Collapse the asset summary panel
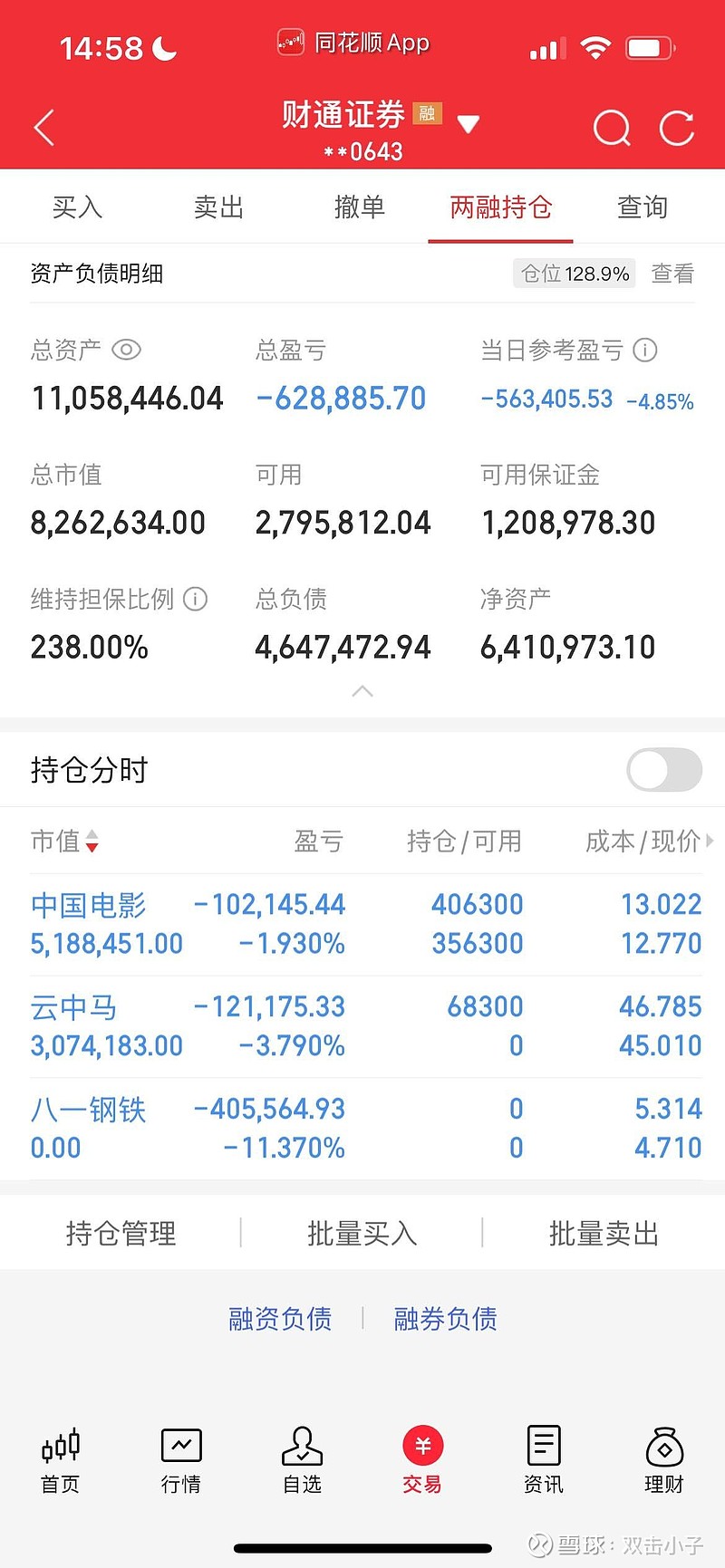 click(x=362, y=692)
